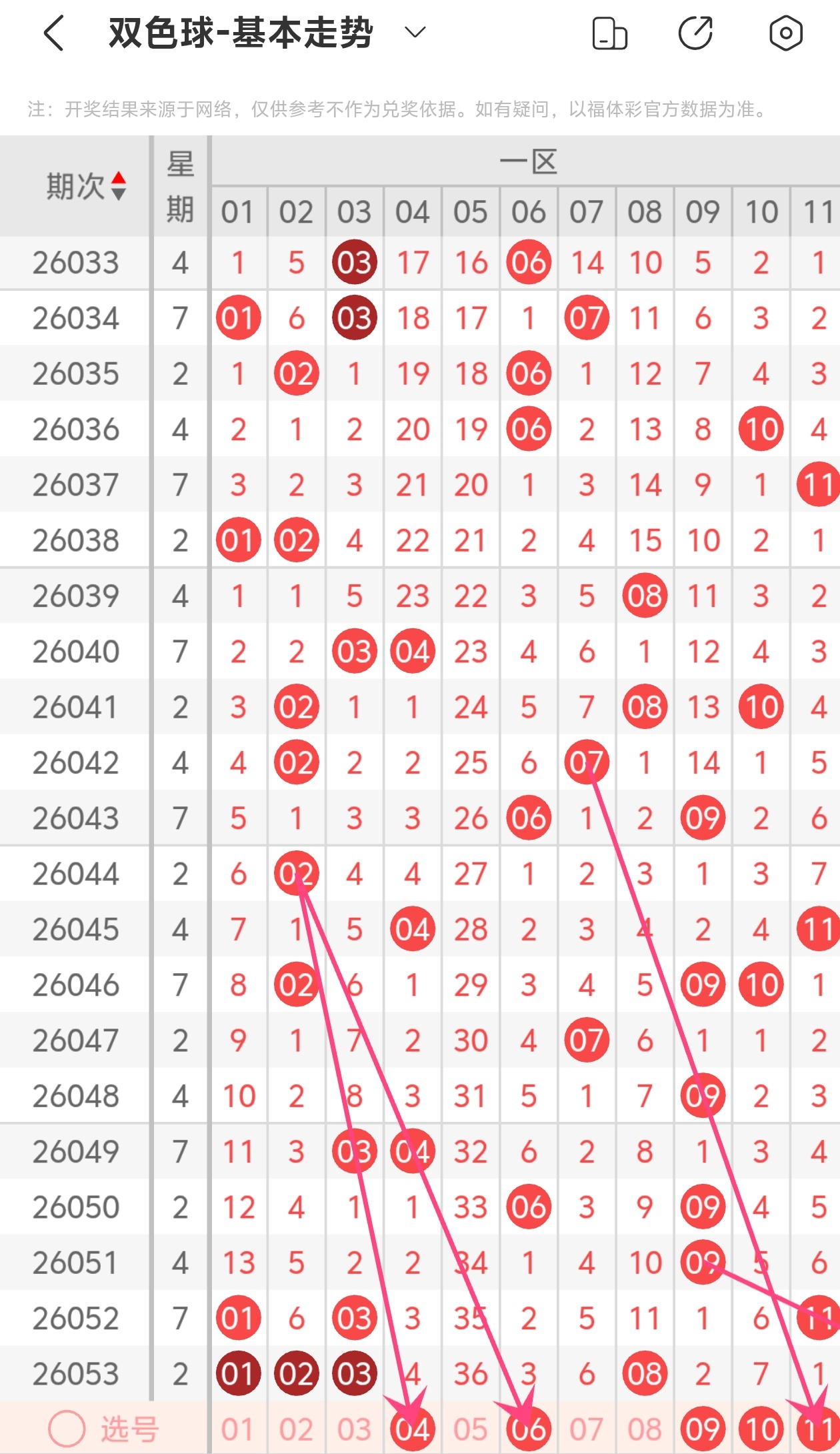Select number 07 in the 选号 row
Viewport: 840px width, 1454px height.
587,1429
